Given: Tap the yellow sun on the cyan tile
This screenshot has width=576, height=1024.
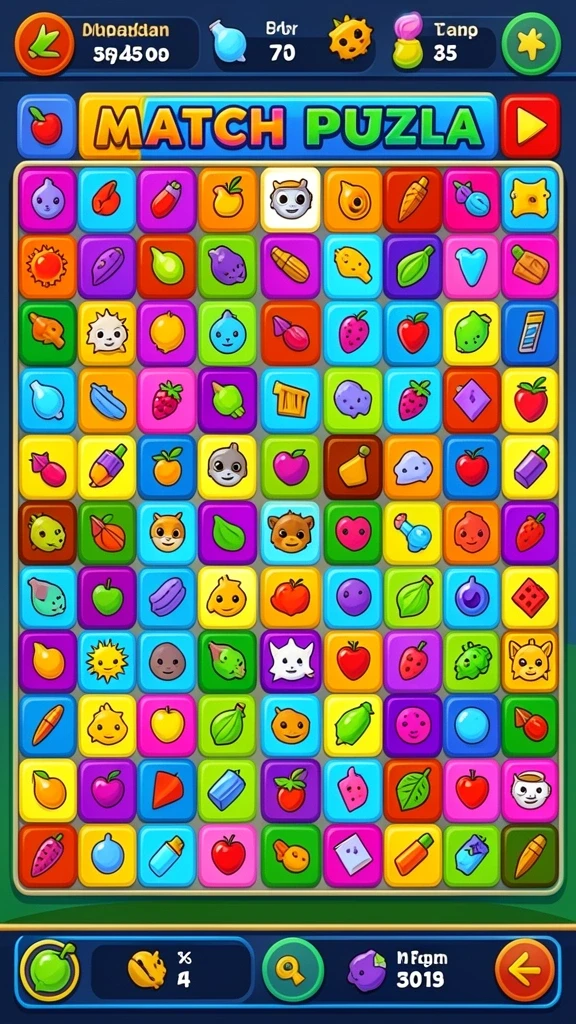Looking at the screenshot, I should (x=107, y=662).
